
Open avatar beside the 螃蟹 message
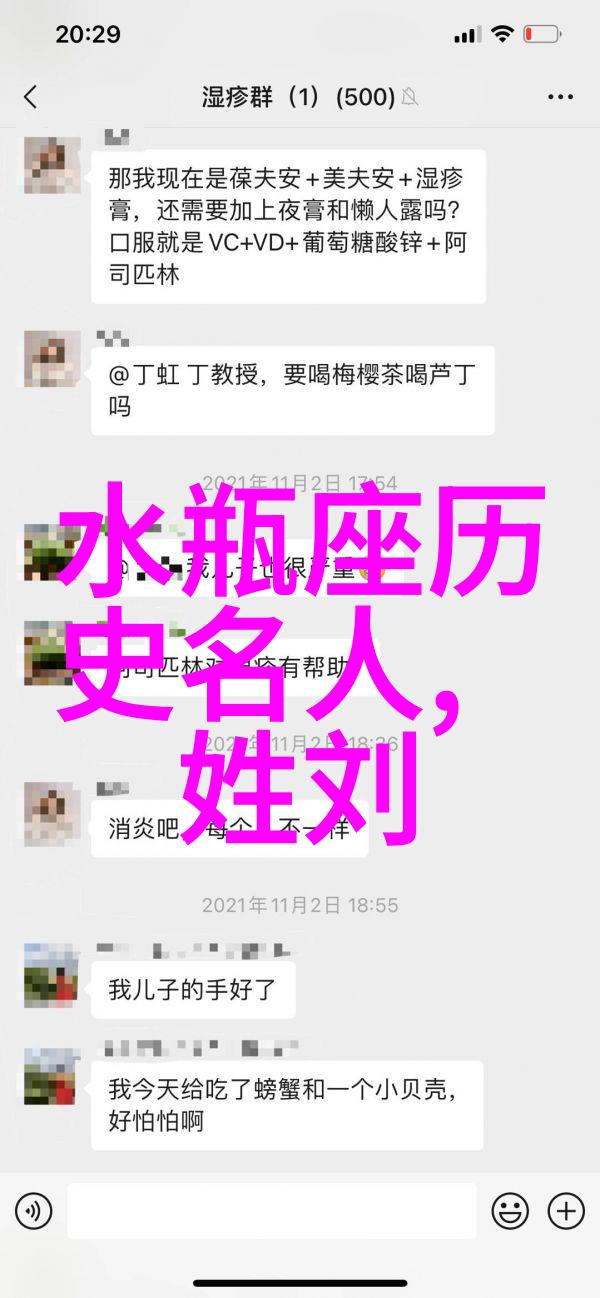tap(52, 1076)
